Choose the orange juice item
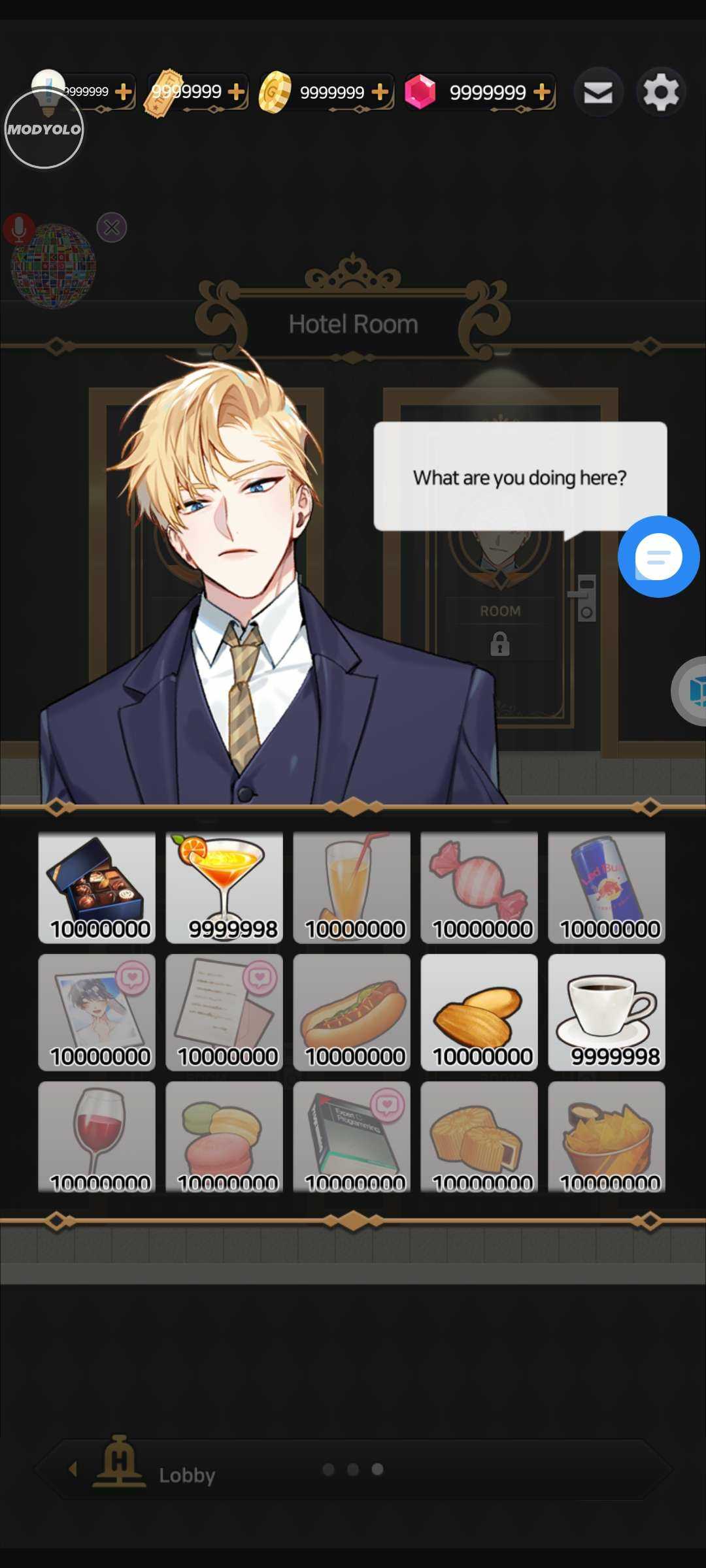This screenshot has height=1568, width=706. (352, 887)
